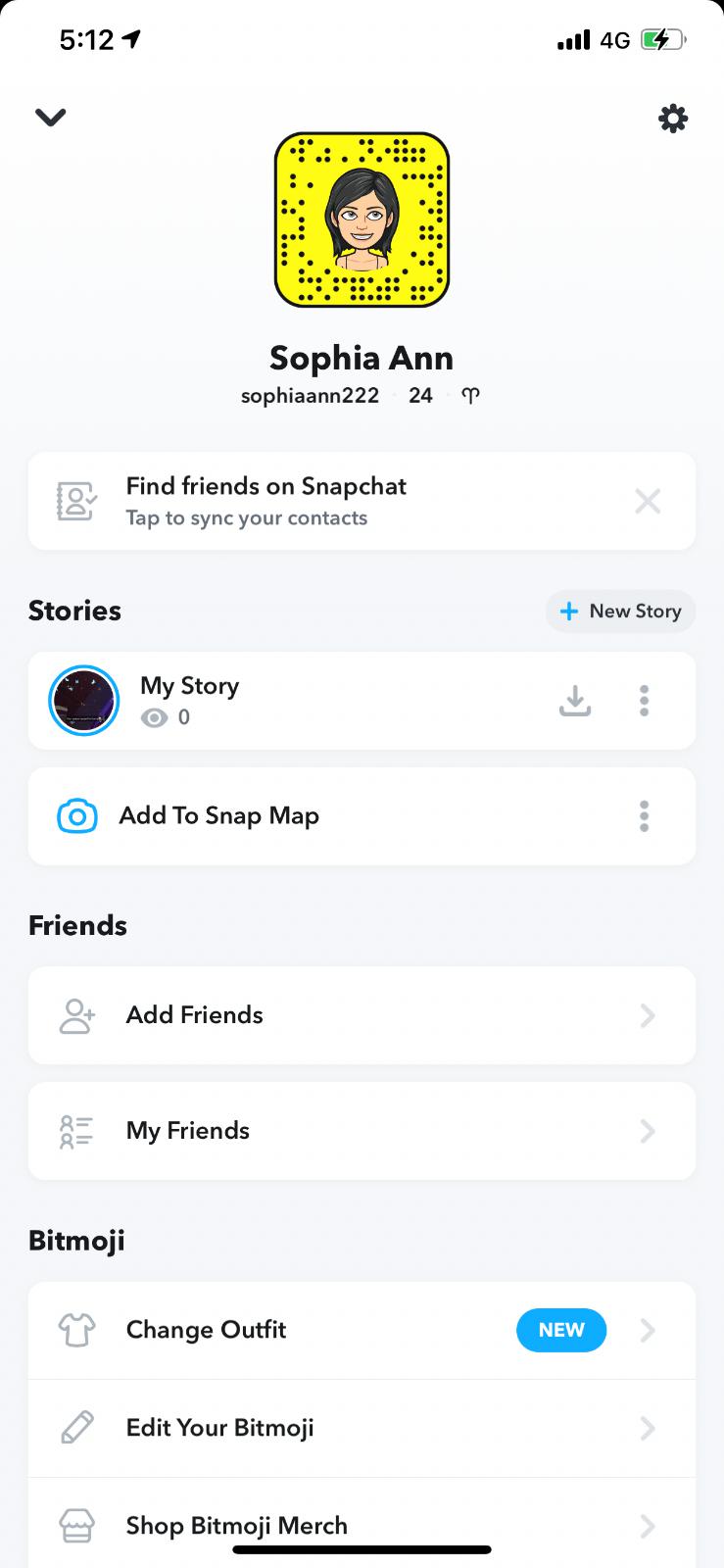Select Add To Snap Map
The height and width of the screenshot is (1568, 724).
tap(219, 816)
